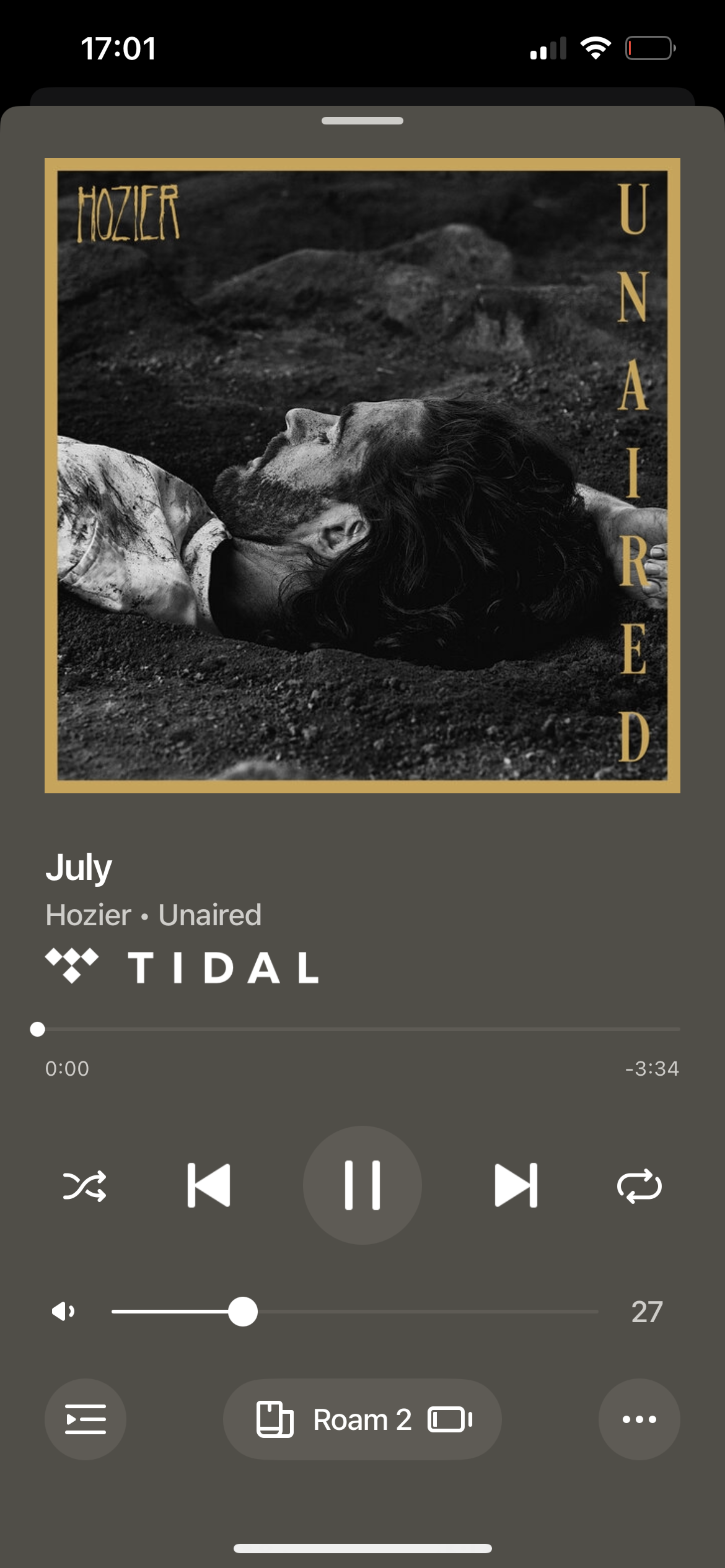
Task: Open the three-dot more options menu
Action: 639,1419
